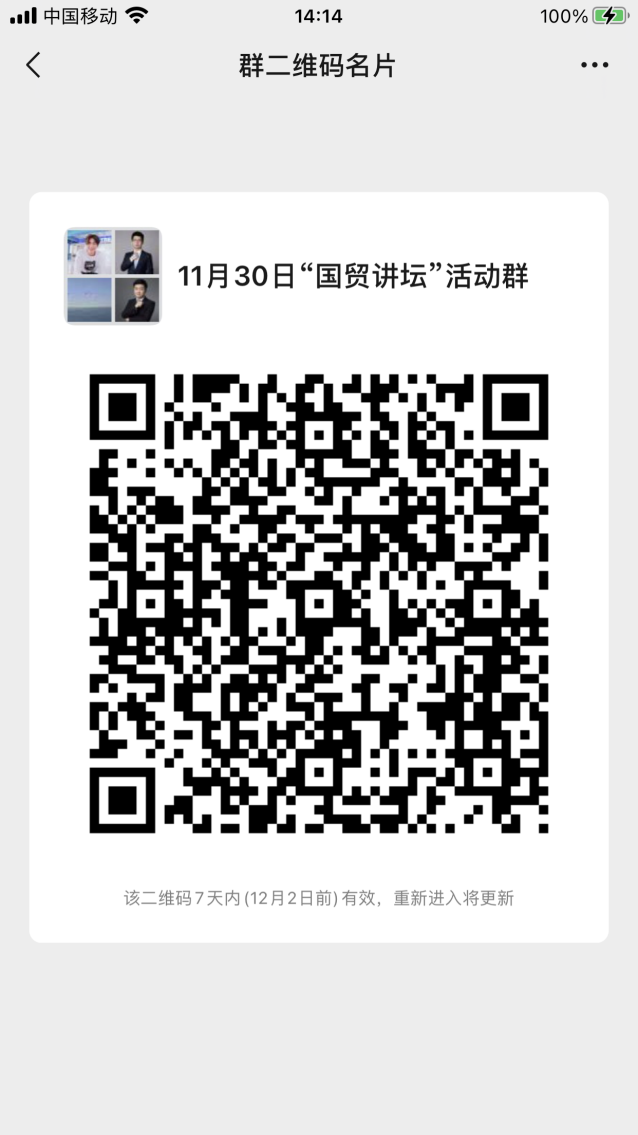The height and width of the screenshot is (1135, 638).
Task: Open the three-dot more options menu
Action: click(594, 66)
